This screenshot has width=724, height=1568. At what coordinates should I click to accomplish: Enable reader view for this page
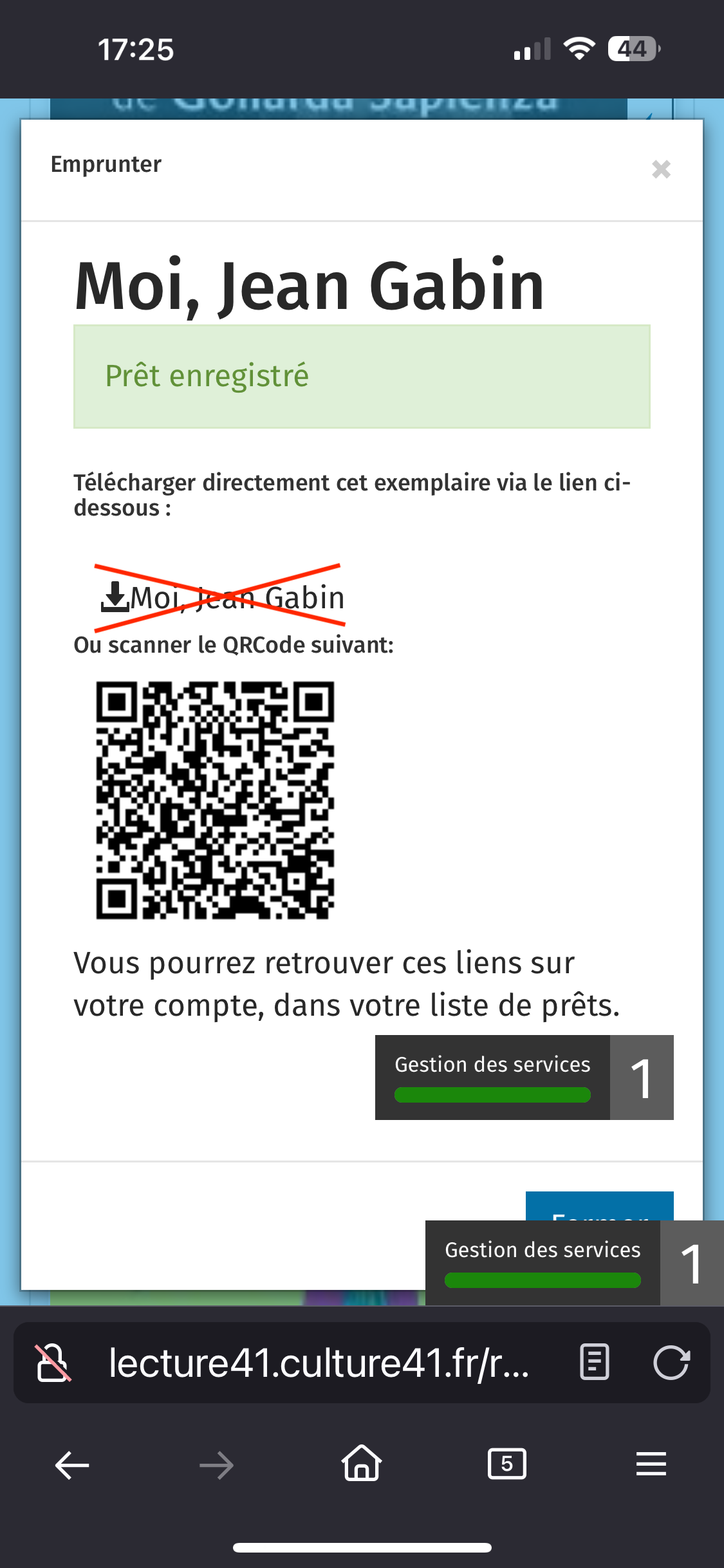(x=594, y=1363)
